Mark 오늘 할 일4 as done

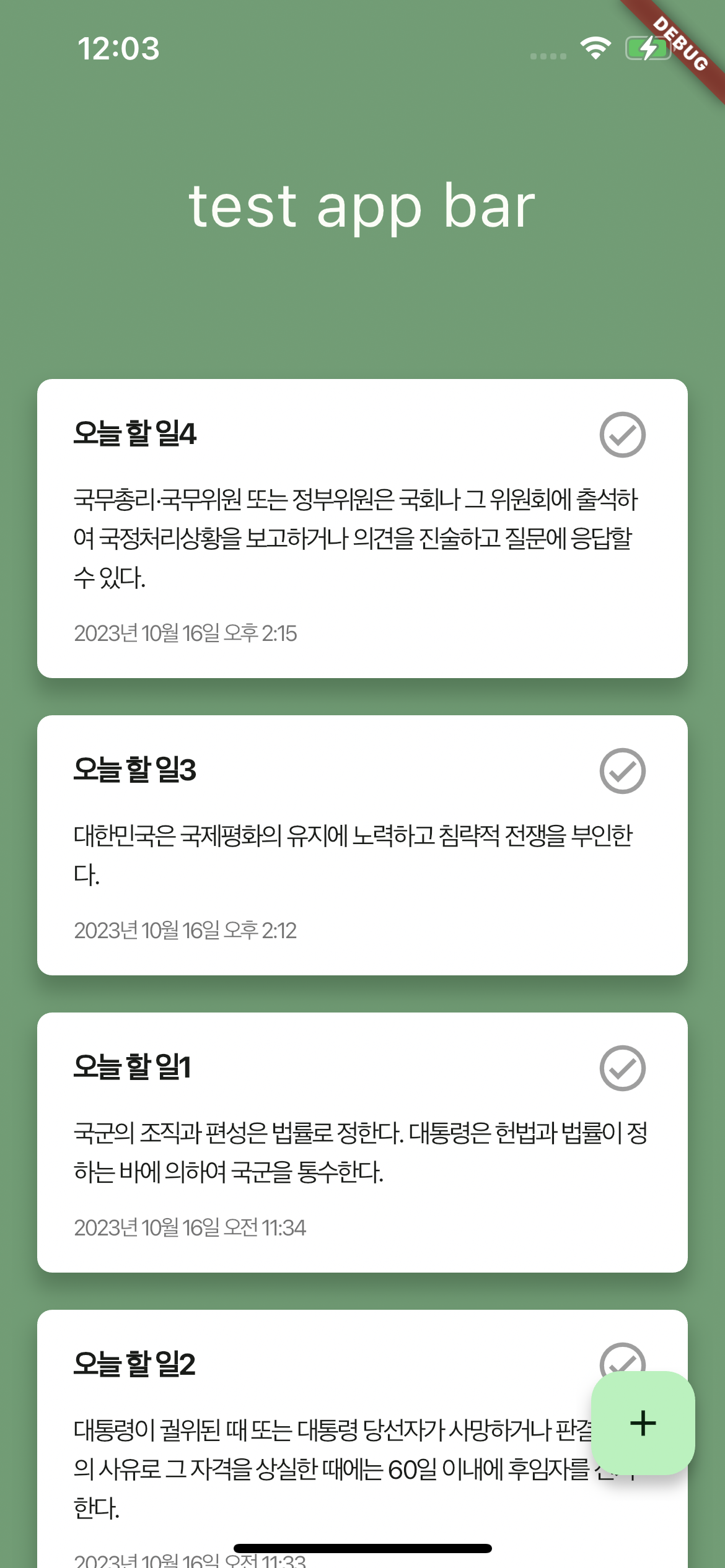click(622, 435)
